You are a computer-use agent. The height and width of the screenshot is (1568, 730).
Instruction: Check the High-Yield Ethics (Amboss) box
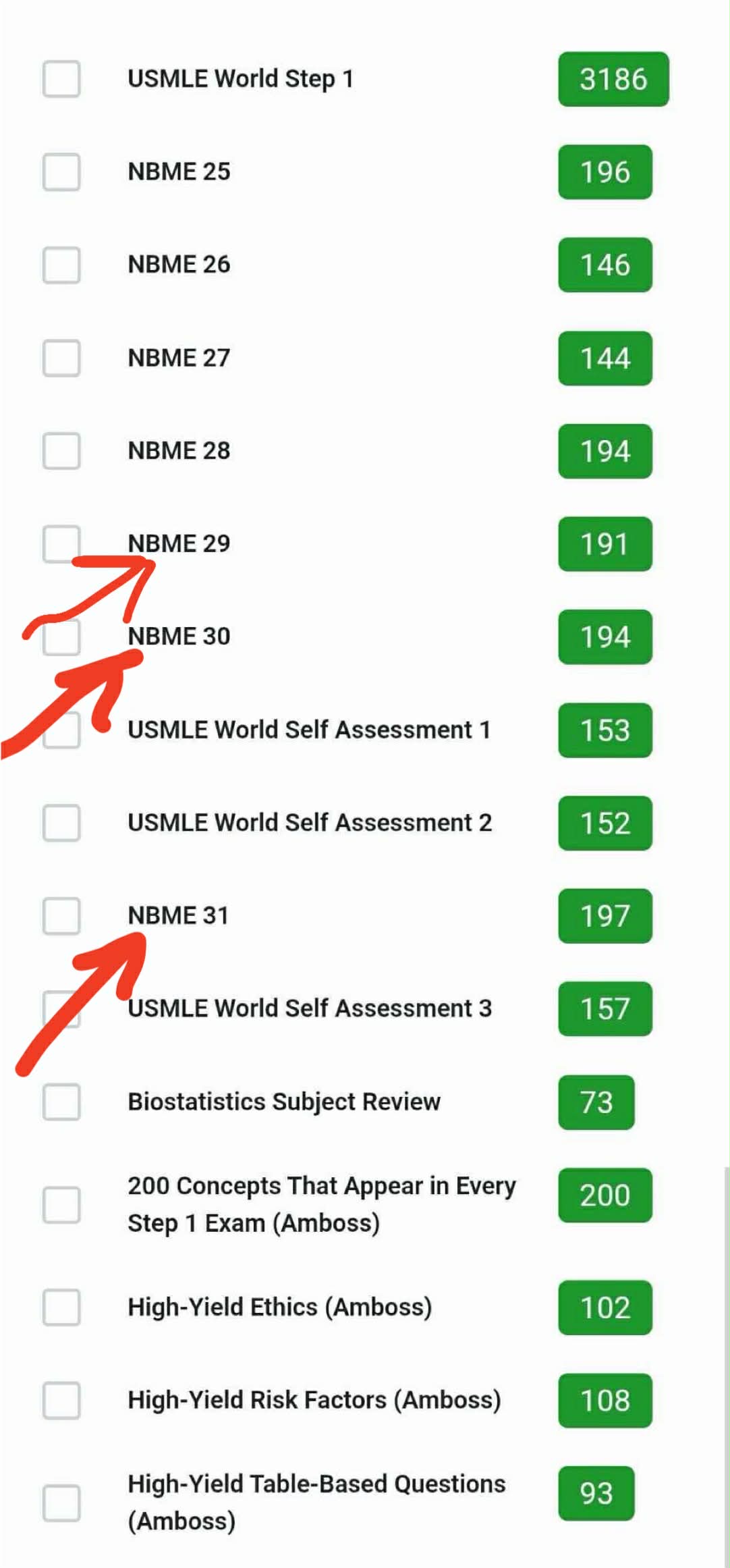(x=61, y=1307)
